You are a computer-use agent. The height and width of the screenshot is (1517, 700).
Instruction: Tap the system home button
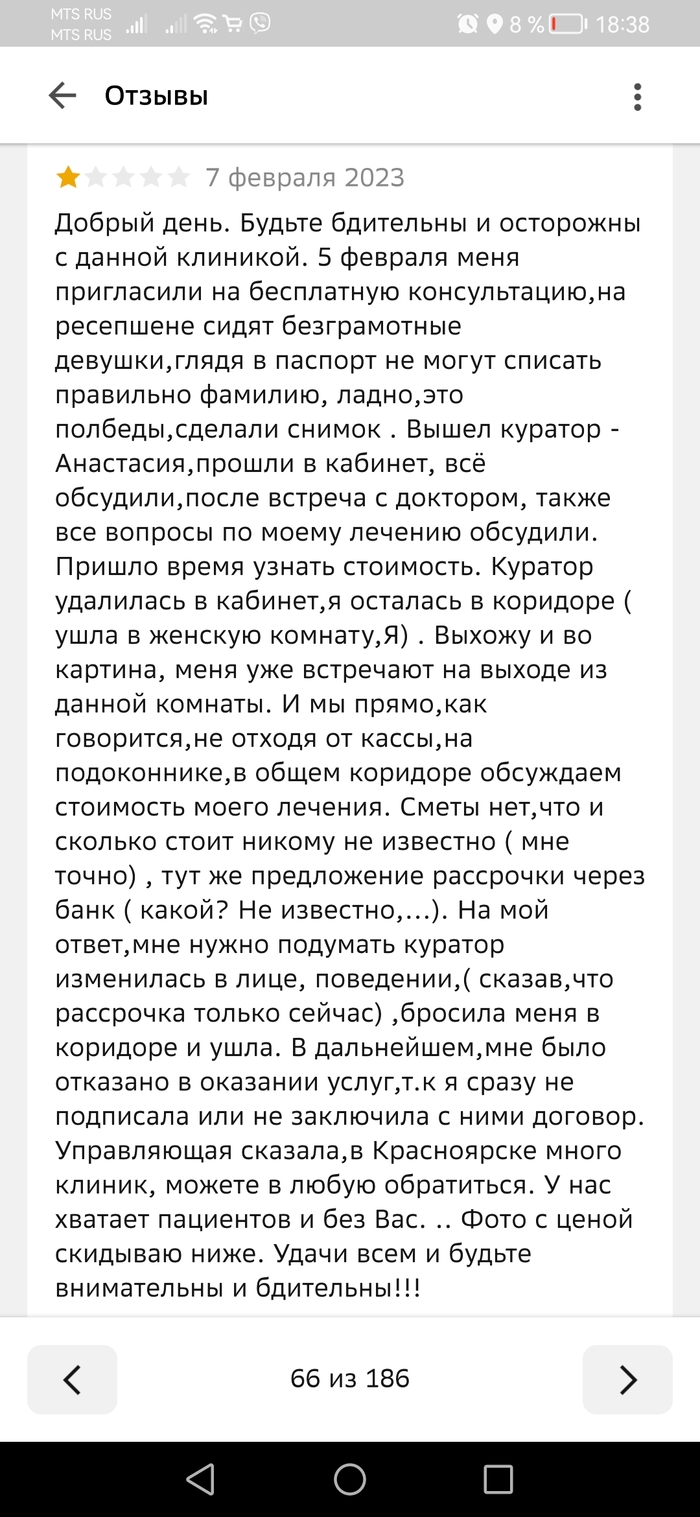coord(350,1479)
